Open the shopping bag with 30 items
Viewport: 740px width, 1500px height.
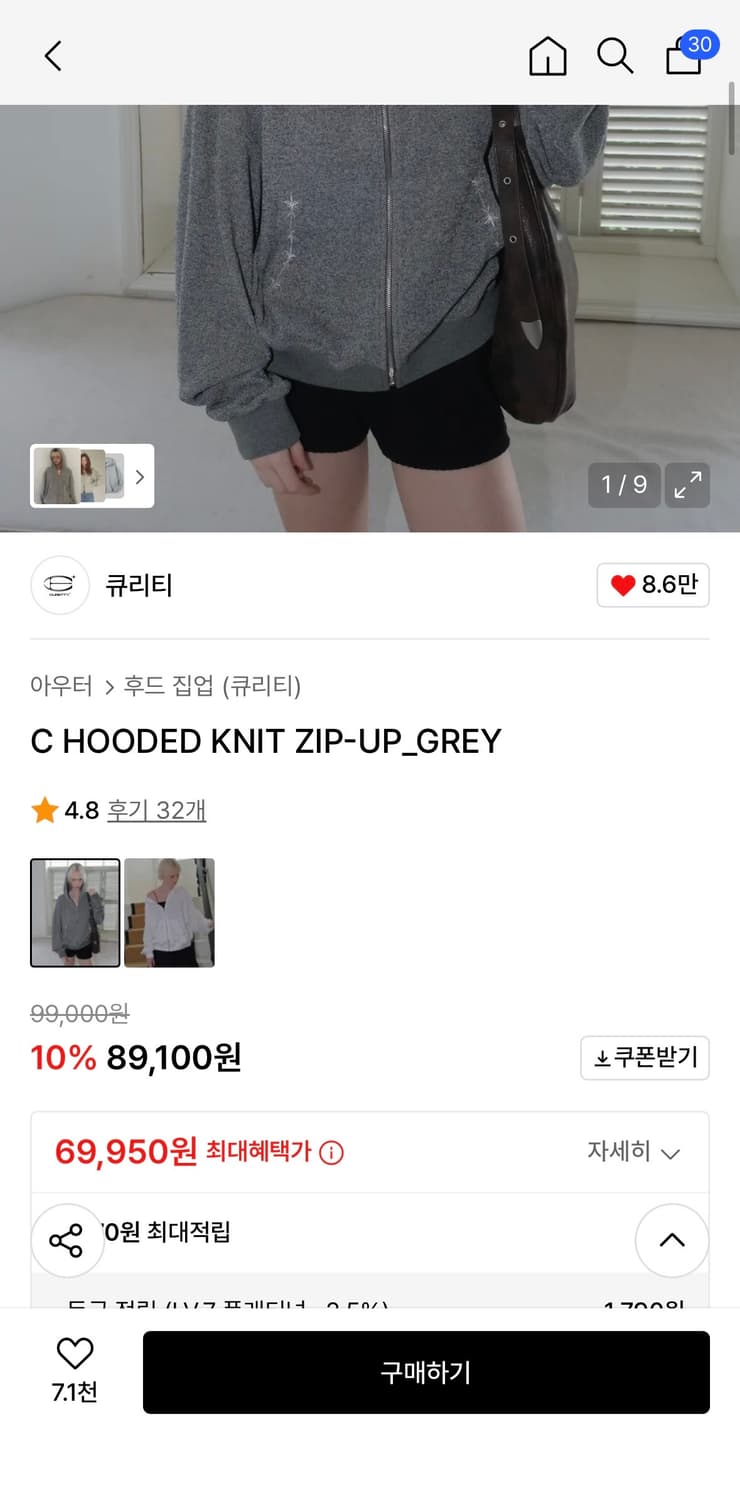683,57
